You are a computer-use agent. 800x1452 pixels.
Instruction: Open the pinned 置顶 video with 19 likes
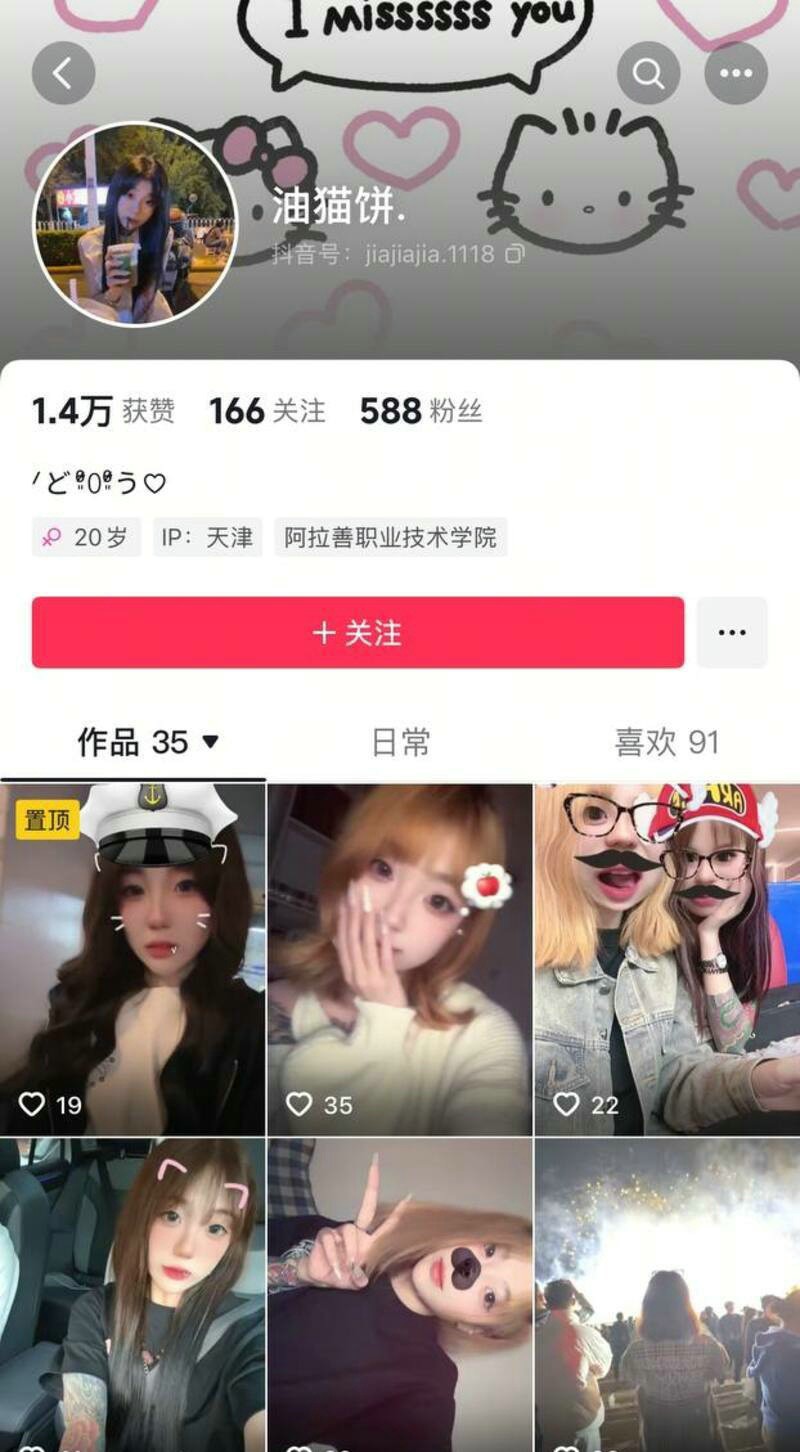(x=132, y=960)
